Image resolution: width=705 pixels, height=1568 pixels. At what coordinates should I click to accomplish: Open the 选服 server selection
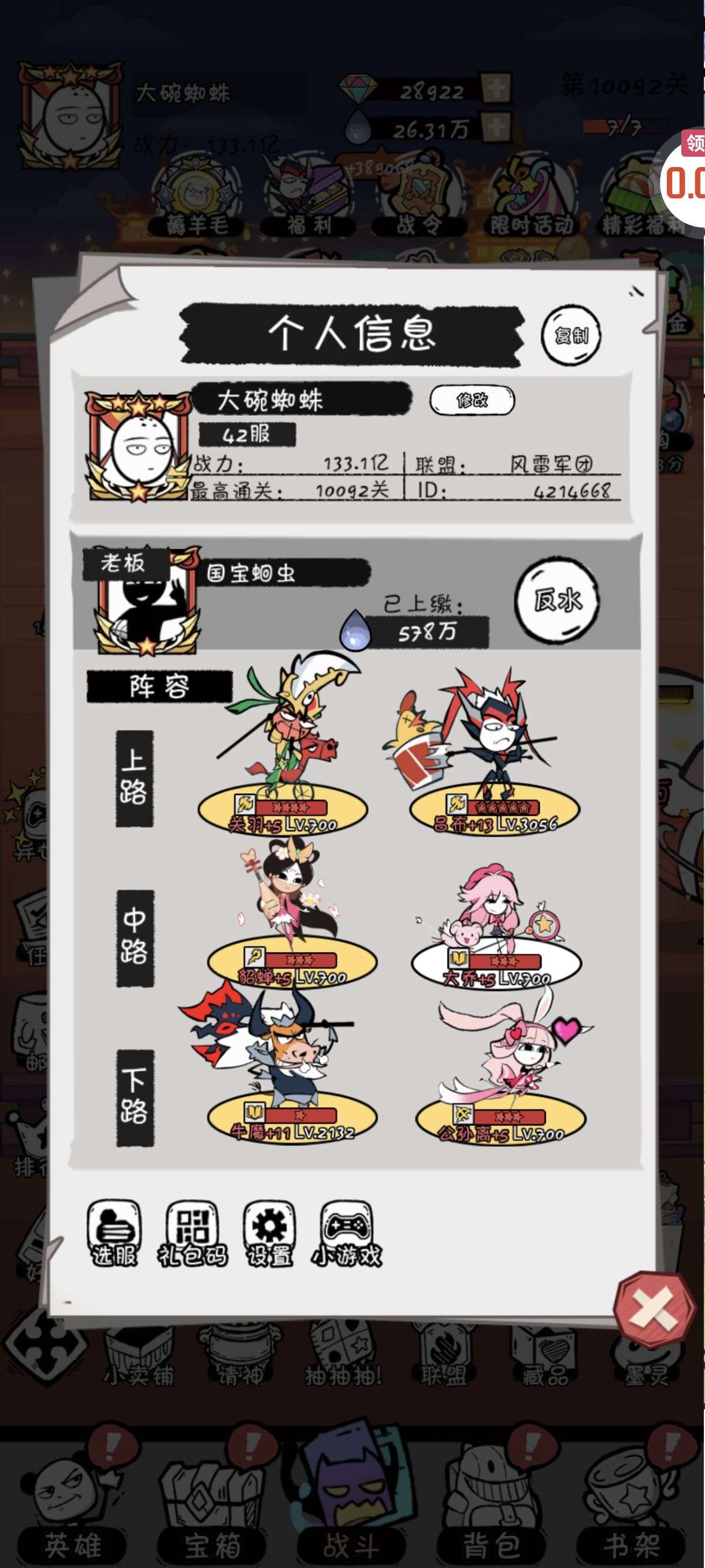click(114, 1234)
